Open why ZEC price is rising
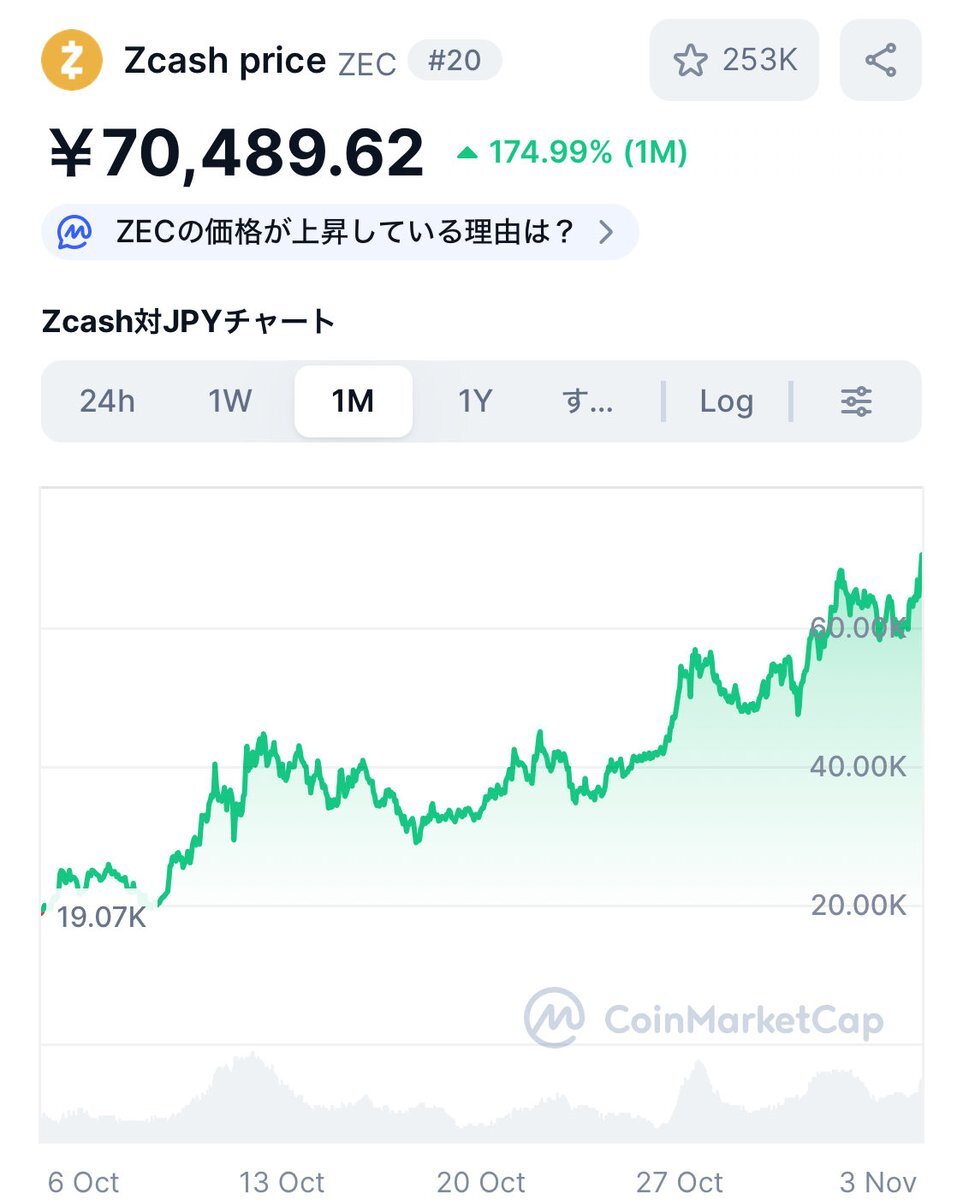The height and width of the screenshot is (1200, 963). pos(340,233)
